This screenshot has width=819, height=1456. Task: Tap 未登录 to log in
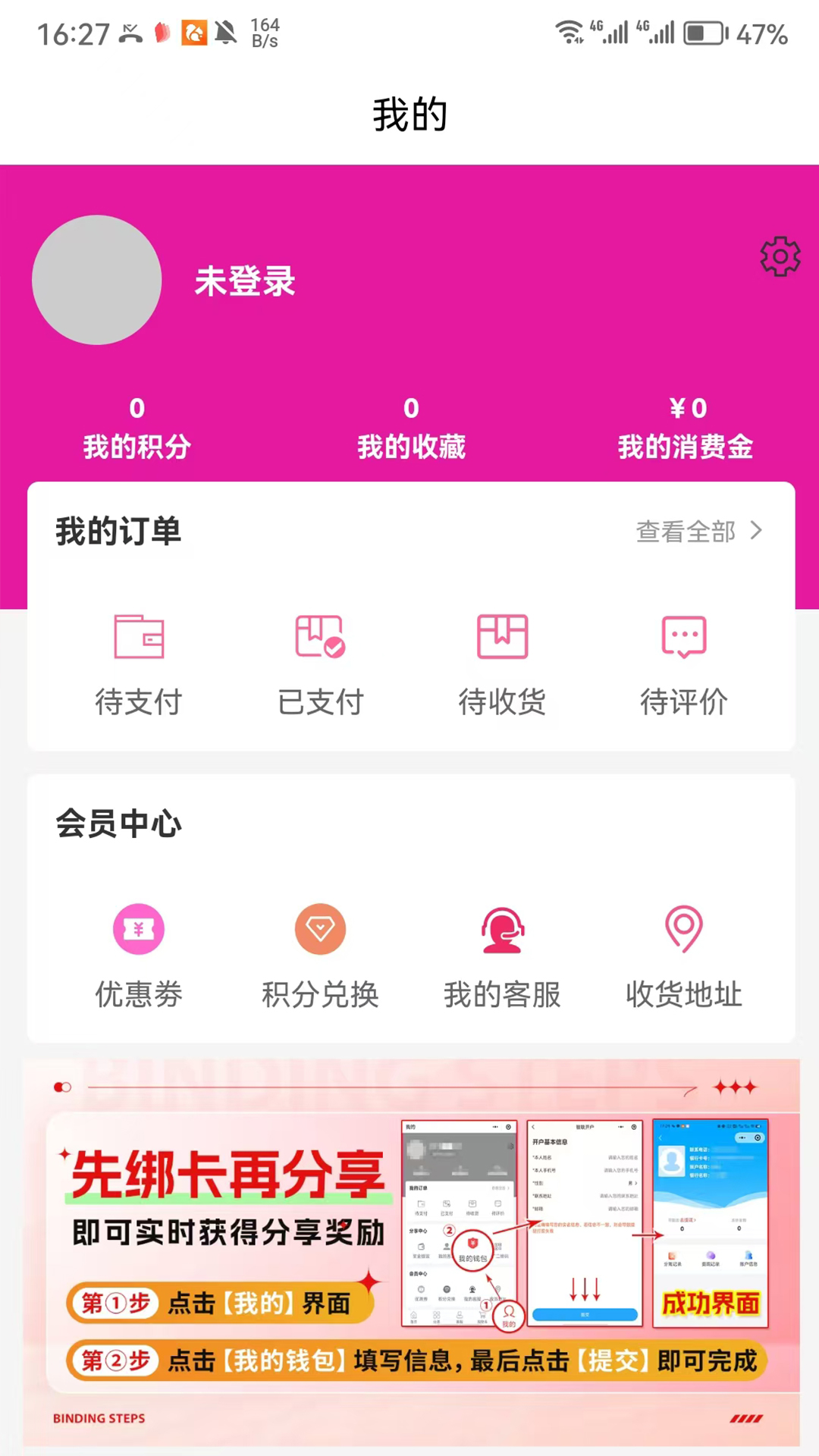click(x=245, y=281)
